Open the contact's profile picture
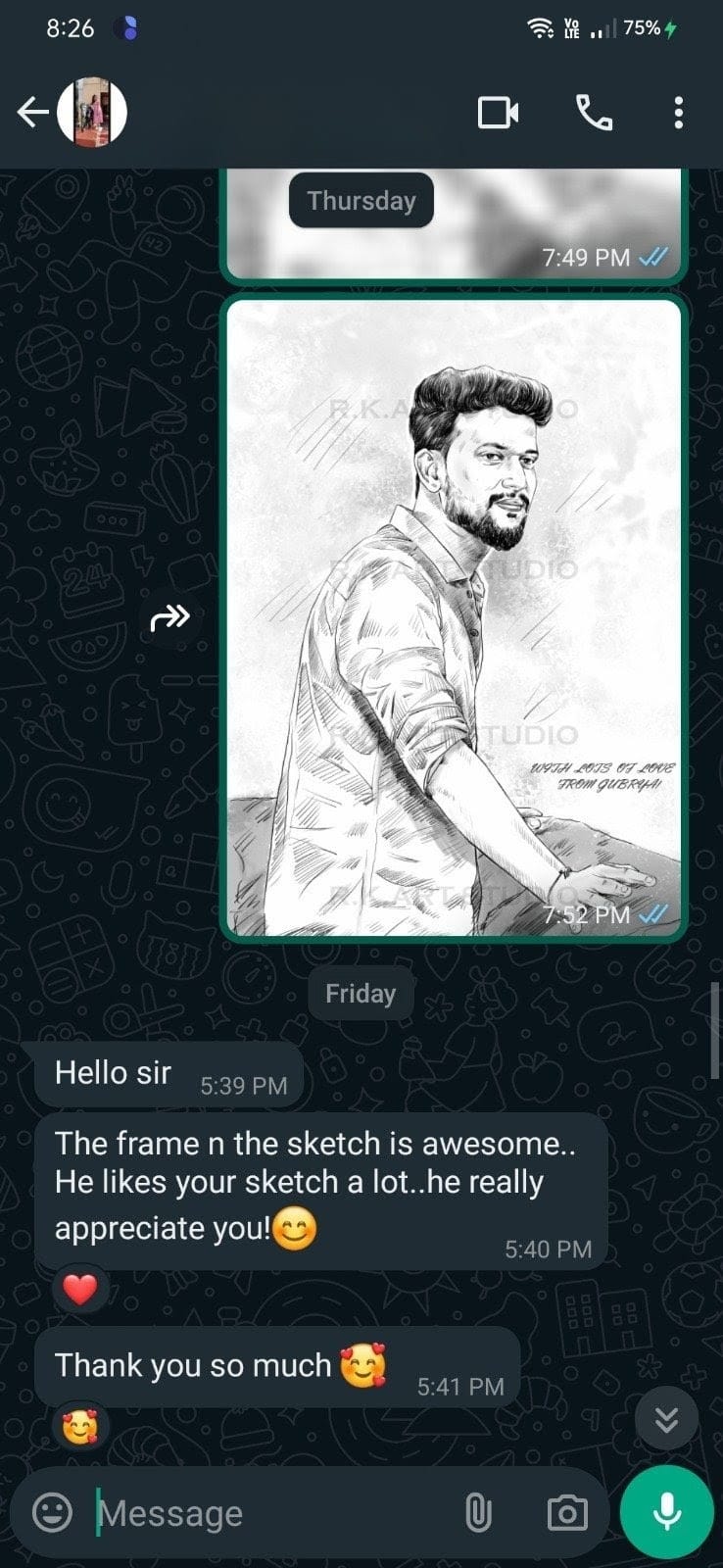Image resolution: width=723 pixels, height=1568 pixels. pyautogui.click(x=92, y=113)
